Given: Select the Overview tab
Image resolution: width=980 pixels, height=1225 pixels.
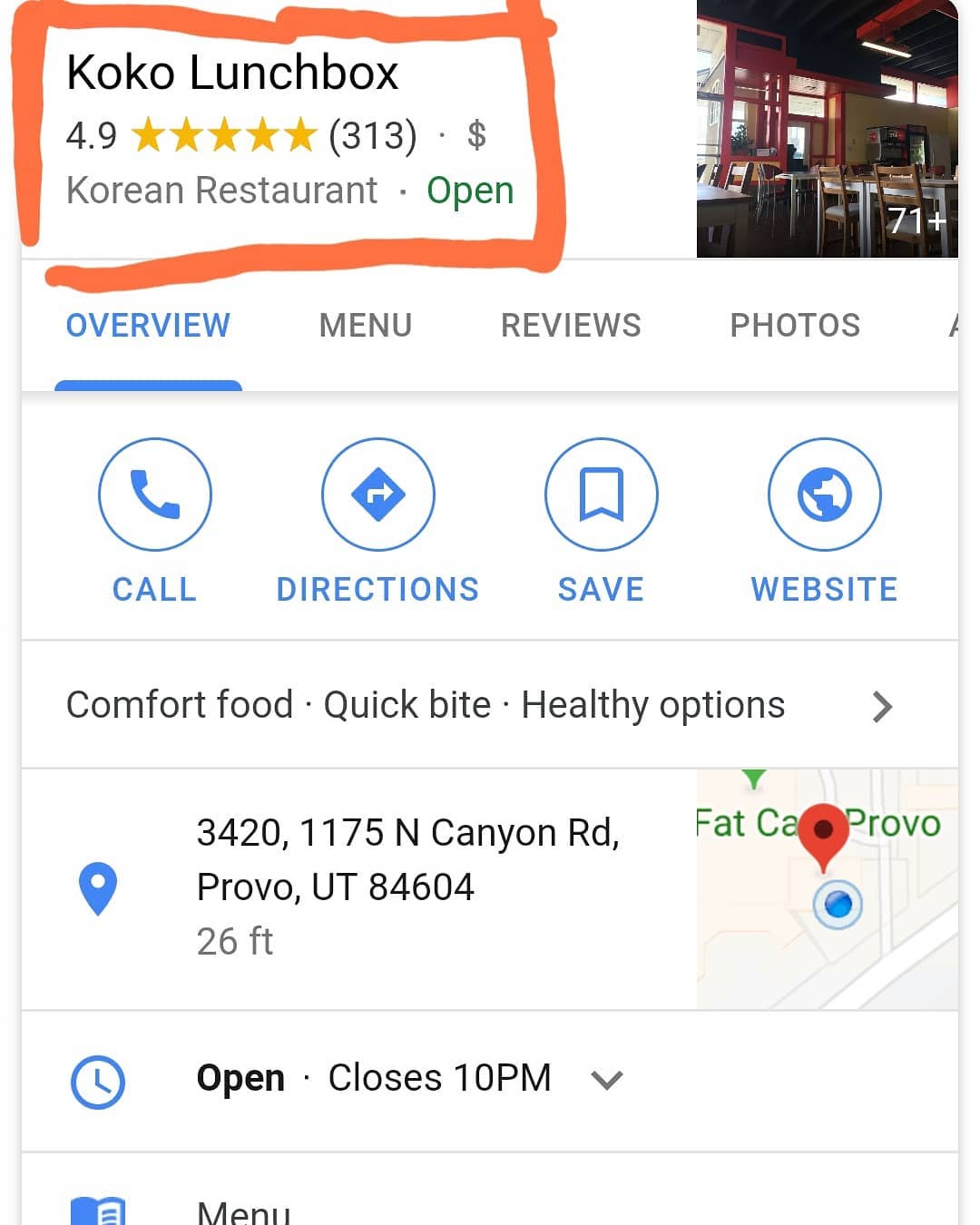Looking at the screenshot, I should coord(148,325).
